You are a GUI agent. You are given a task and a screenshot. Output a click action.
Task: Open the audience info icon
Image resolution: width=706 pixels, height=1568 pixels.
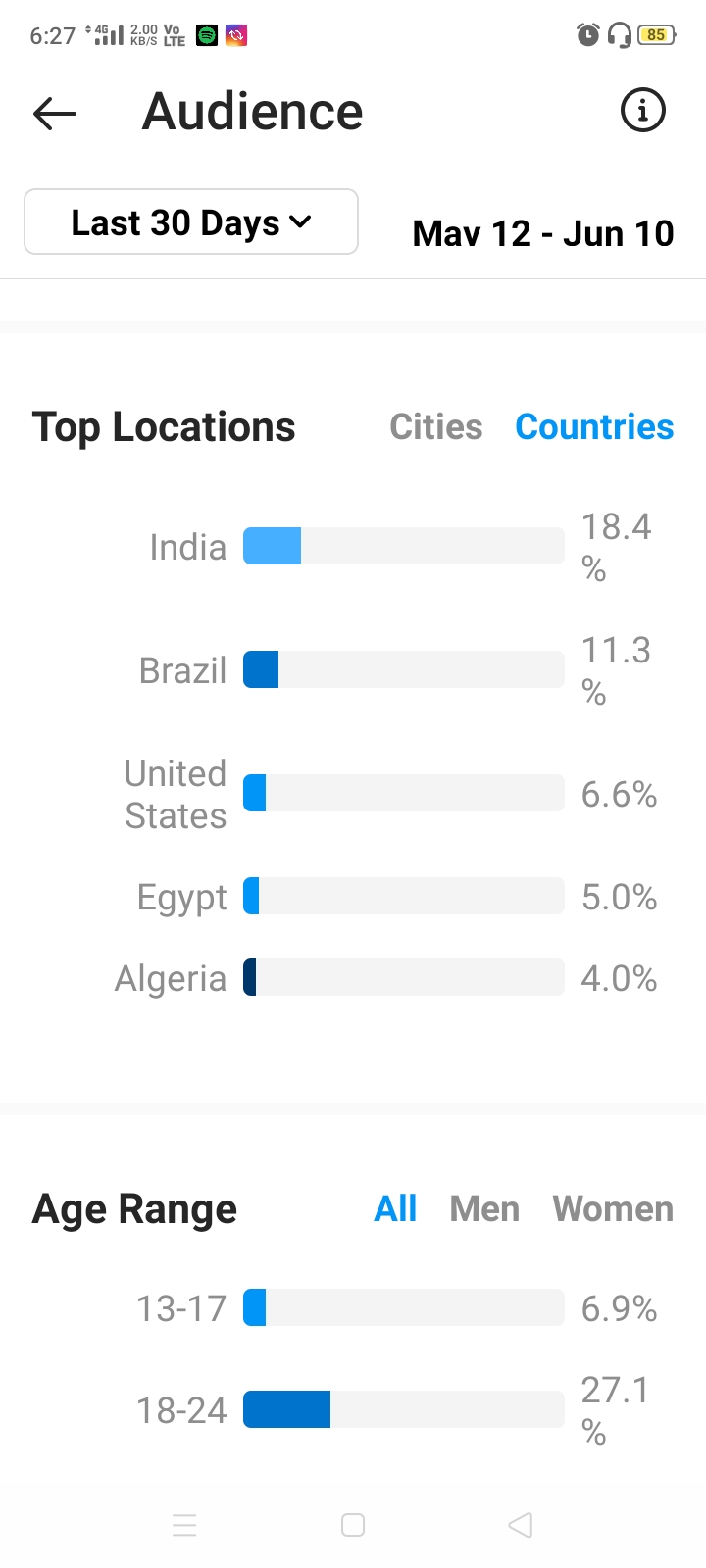pos(643,110)
